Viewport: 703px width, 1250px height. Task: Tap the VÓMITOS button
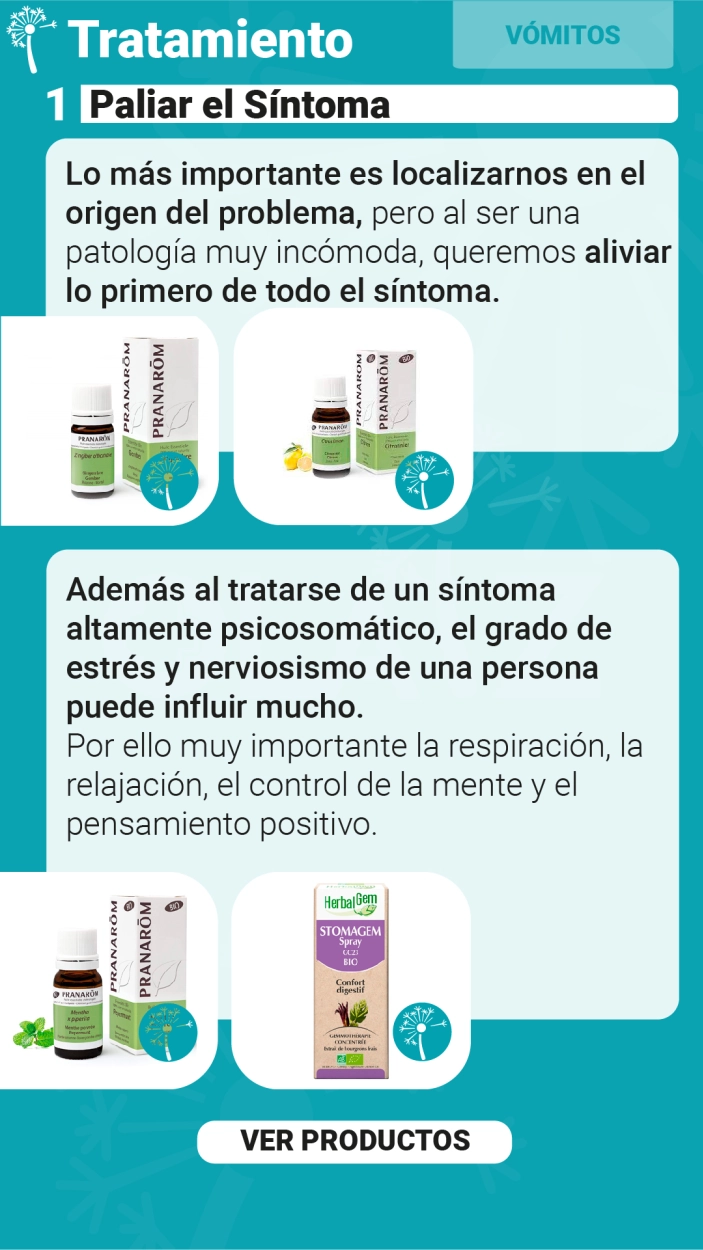[x=563, y=35]
